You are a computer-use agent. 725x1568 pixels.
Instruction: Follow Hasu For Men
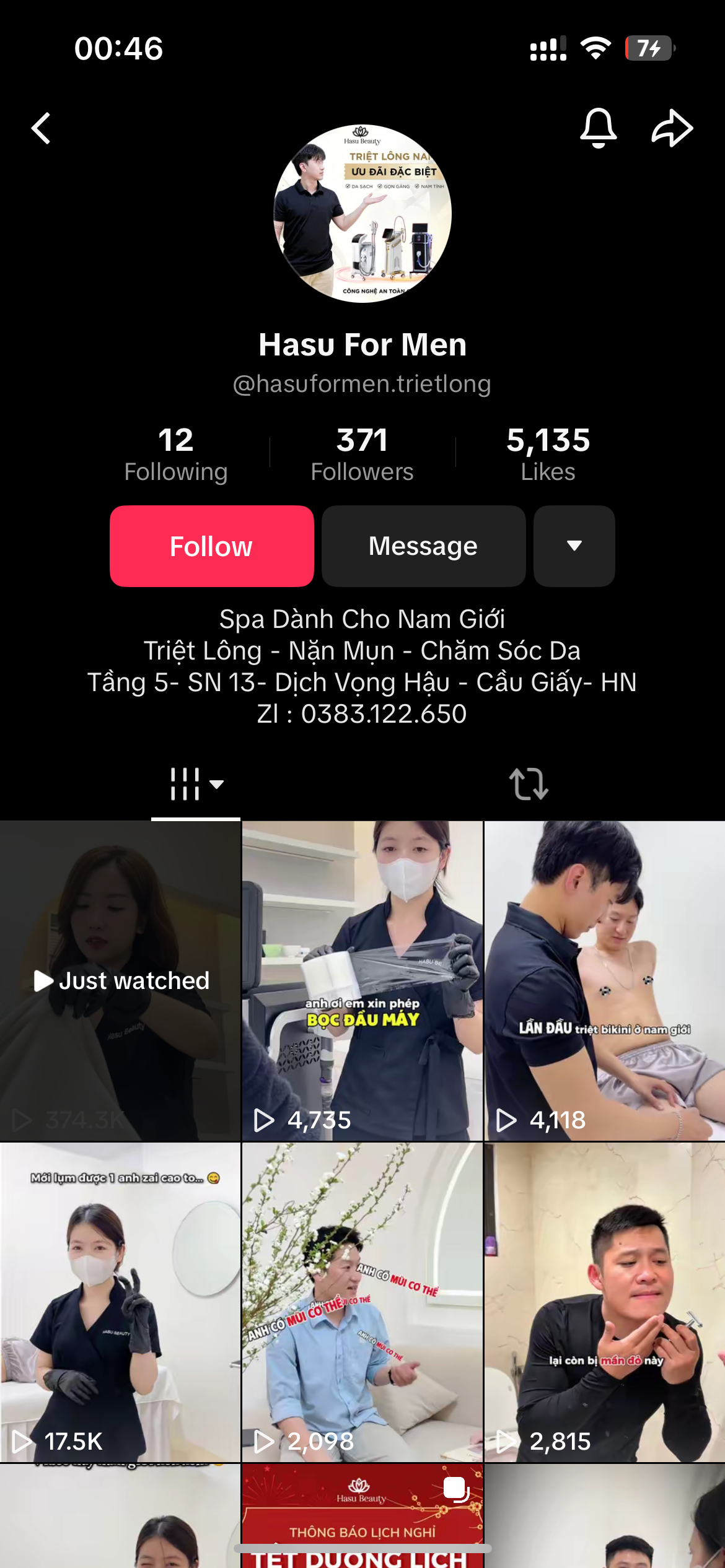pos(211,546)
